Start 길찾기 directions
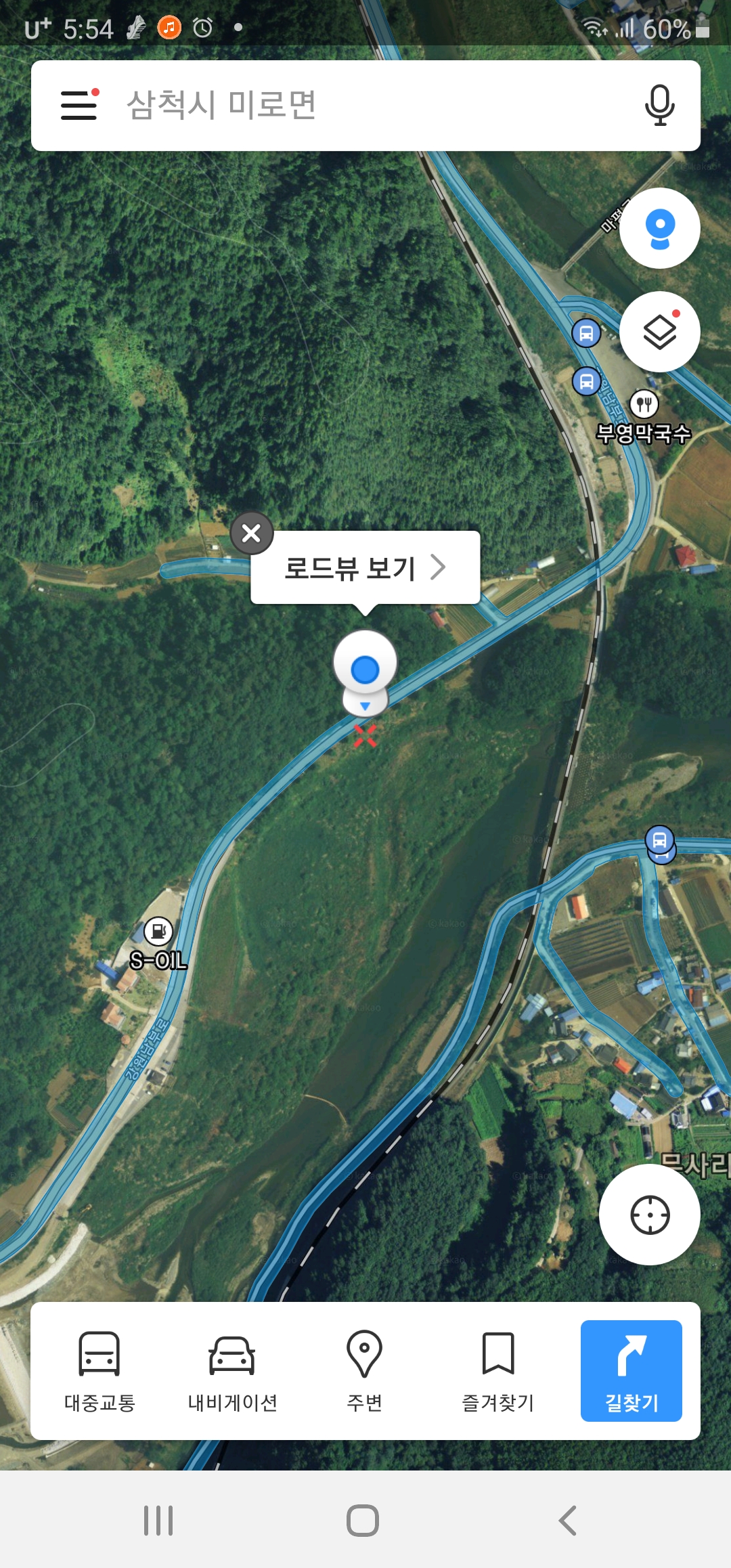The image size is (731, 1568). point(631,1372)
